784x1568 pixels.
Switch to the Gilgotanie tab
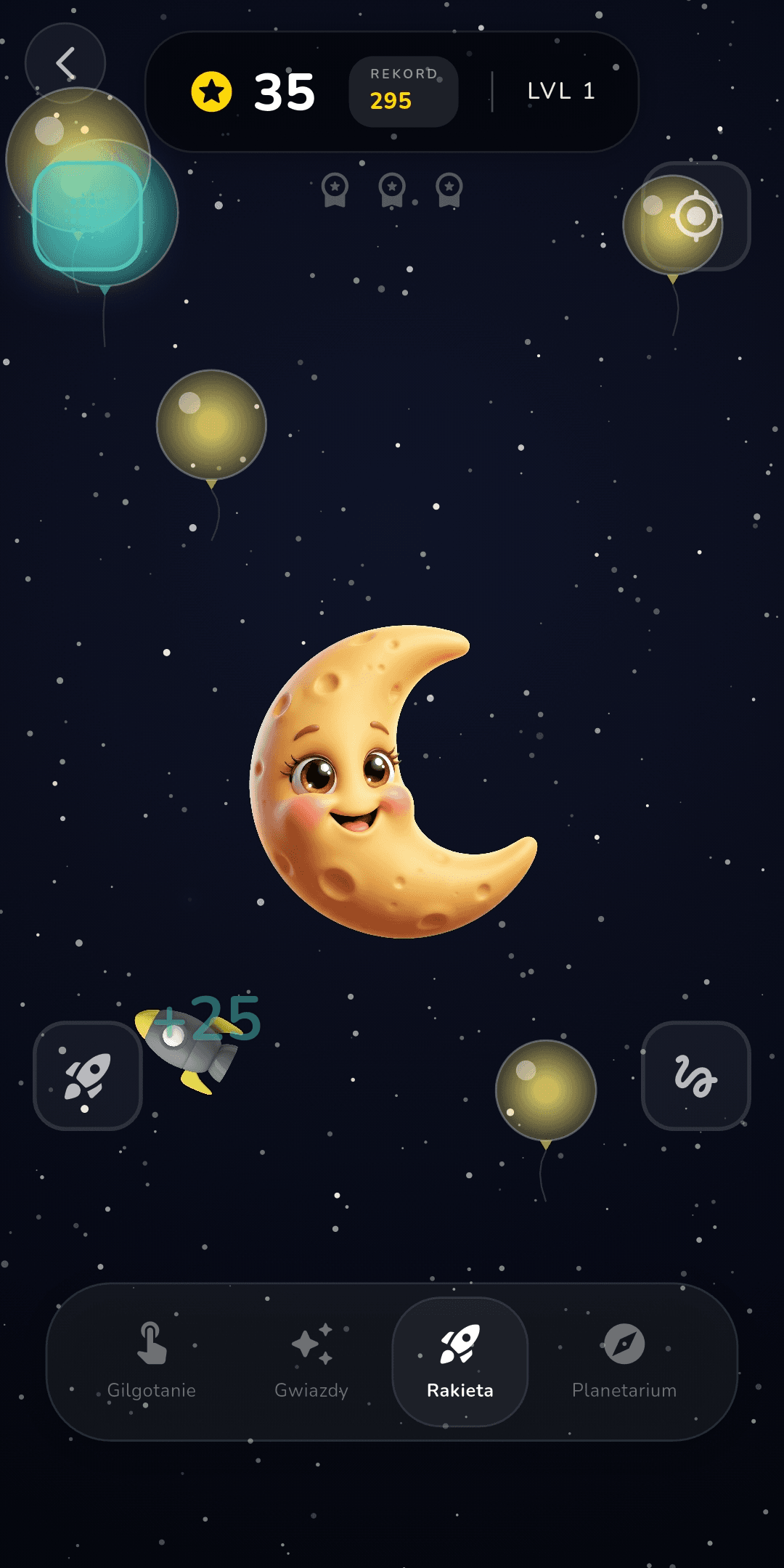(x=152, y=1361)
